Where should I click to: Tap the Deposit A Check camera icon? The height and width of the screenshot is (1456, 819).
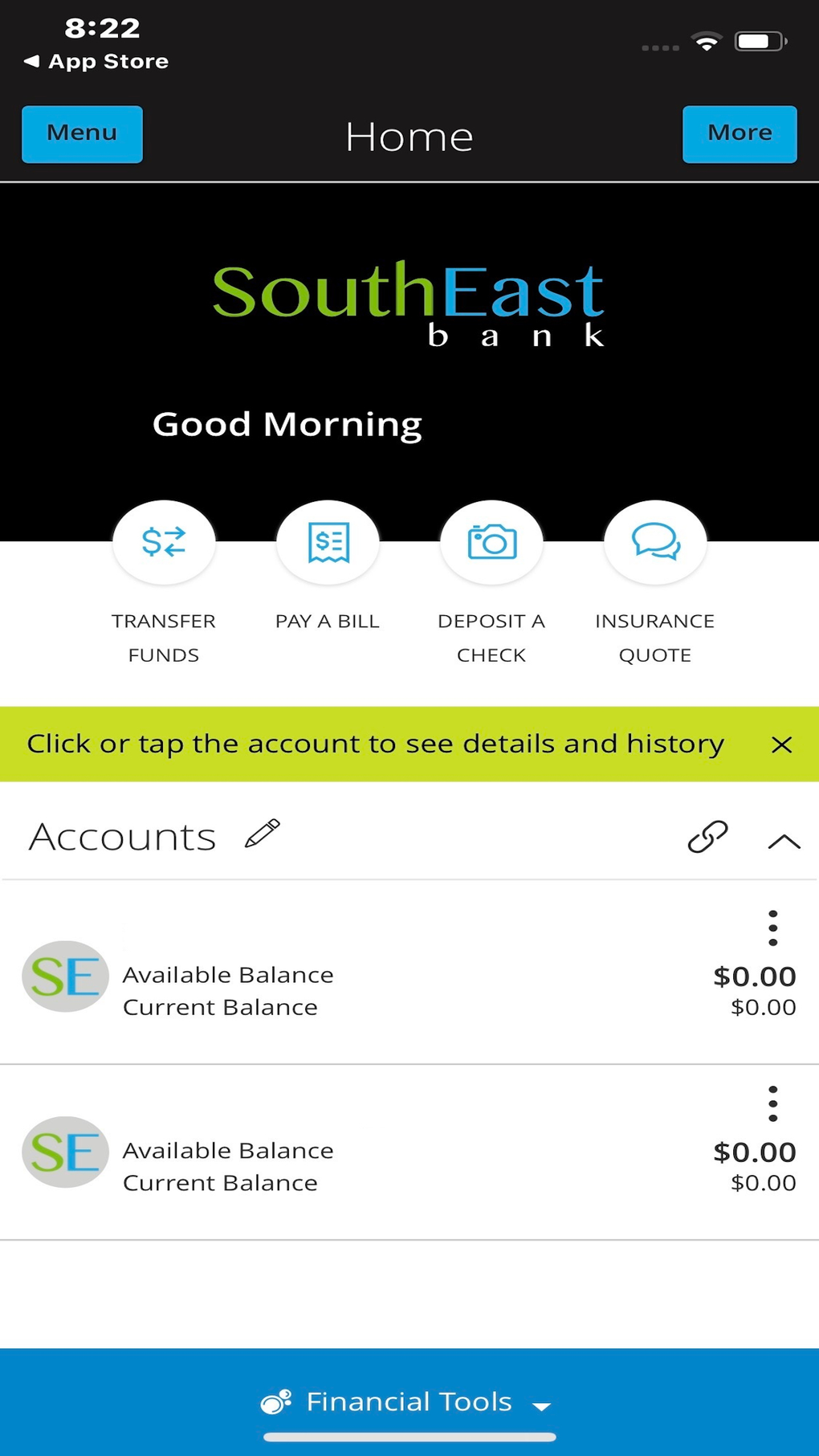(491, 542)
